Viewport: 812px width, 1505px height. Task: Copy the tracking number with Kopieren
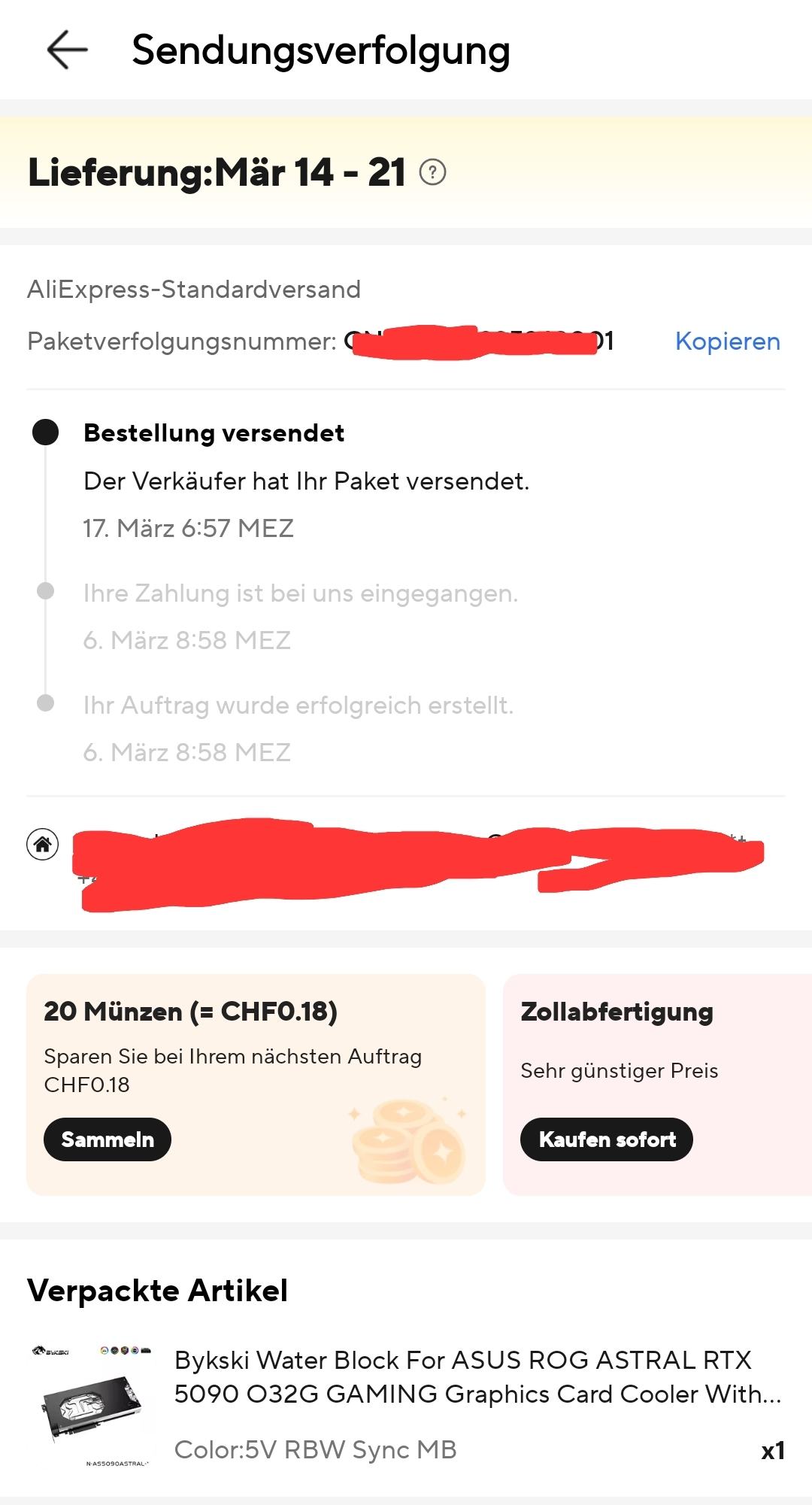pos(727,341)
